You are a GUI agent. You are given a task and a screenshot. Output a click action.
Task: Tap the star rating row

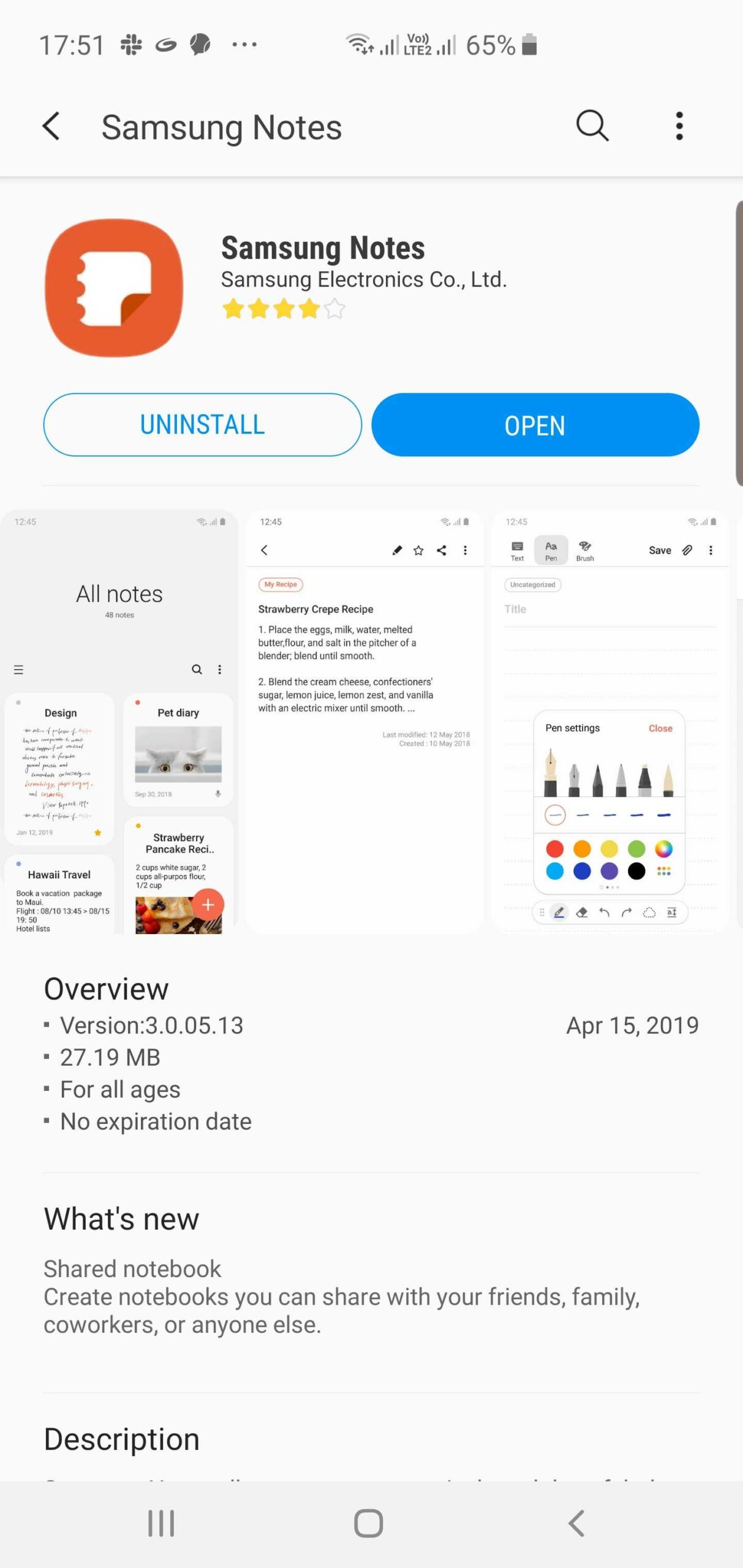[283, 309]
